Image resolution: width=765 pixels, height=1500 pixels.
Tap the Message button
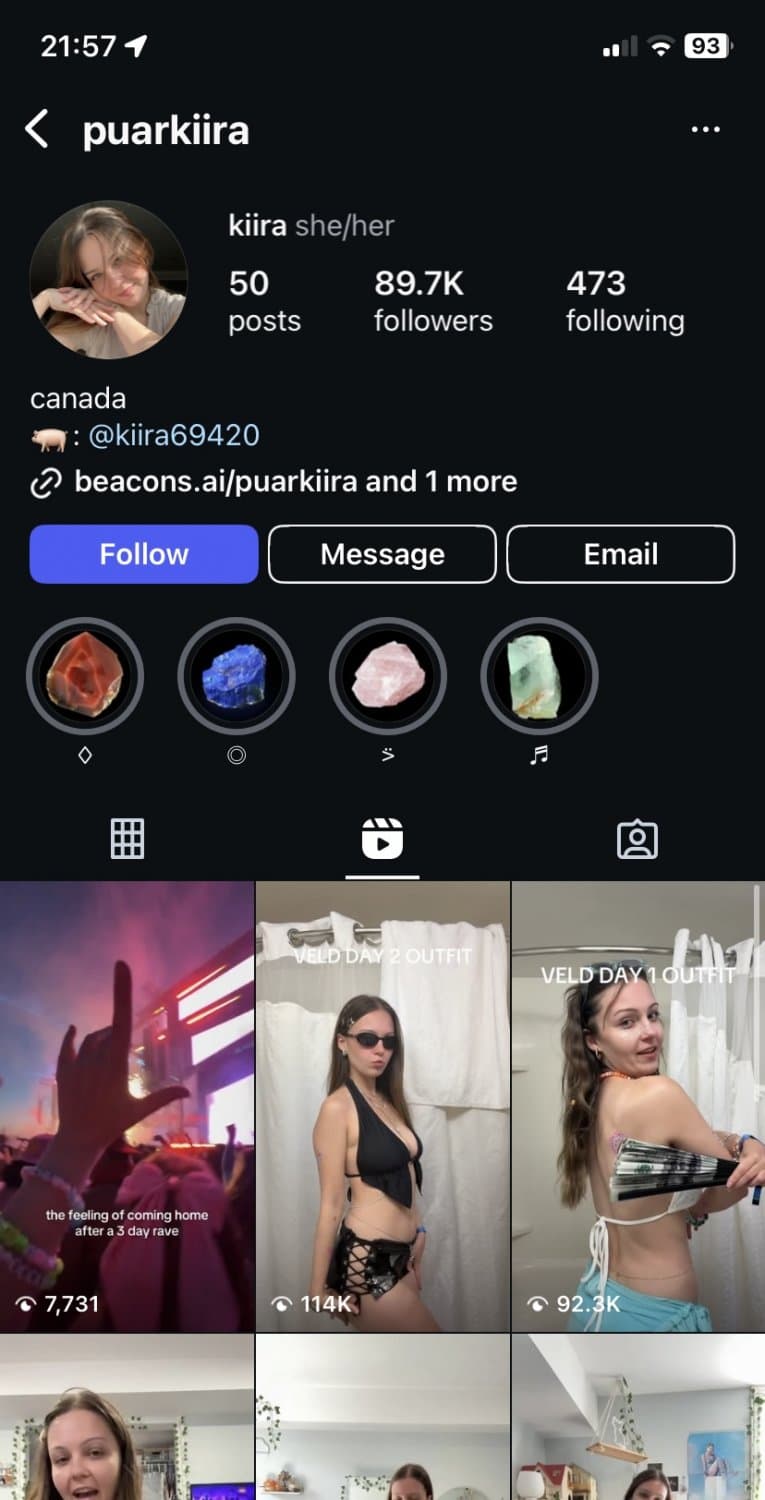tap(382, 554)
